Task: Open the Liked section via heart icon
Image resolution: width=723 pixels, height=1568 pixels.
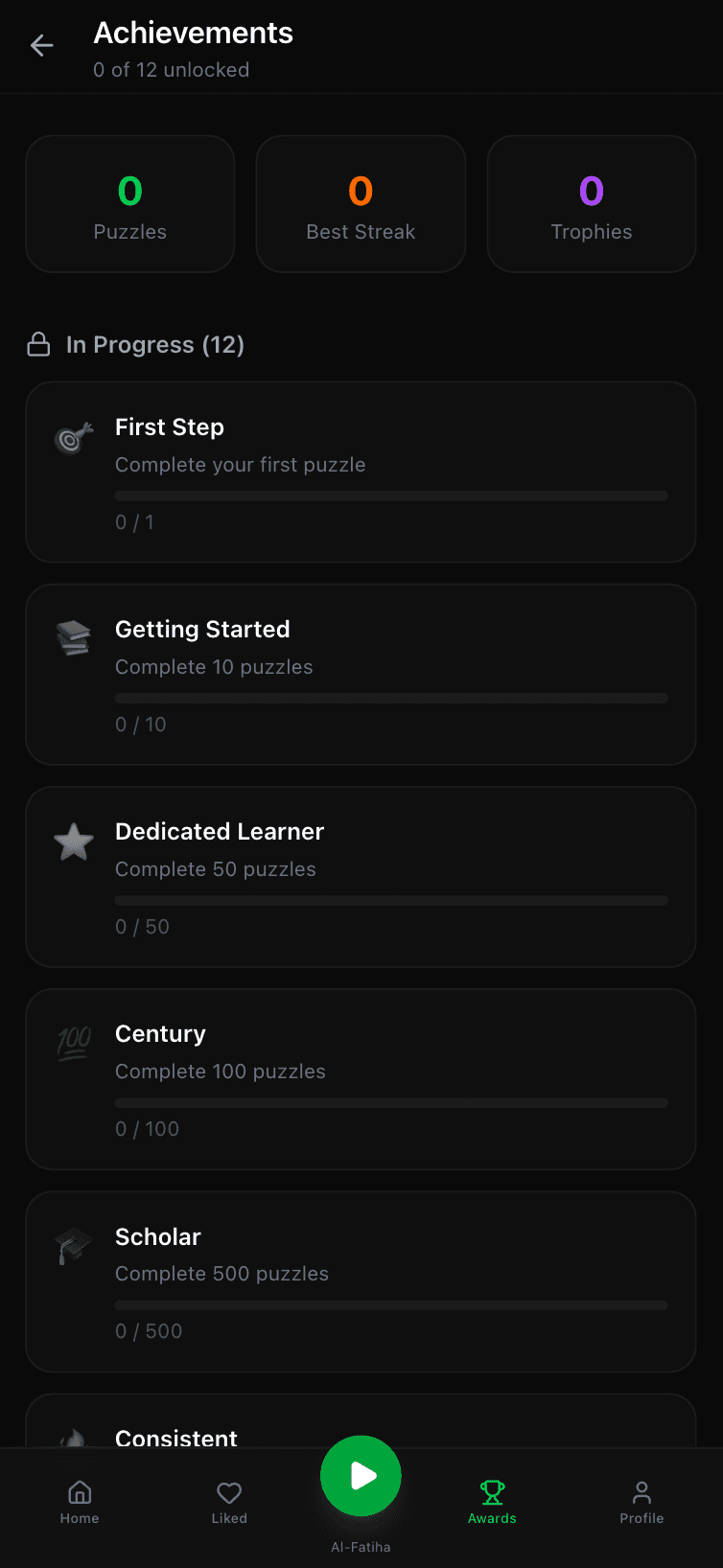Action: (x=228, y=1492)
